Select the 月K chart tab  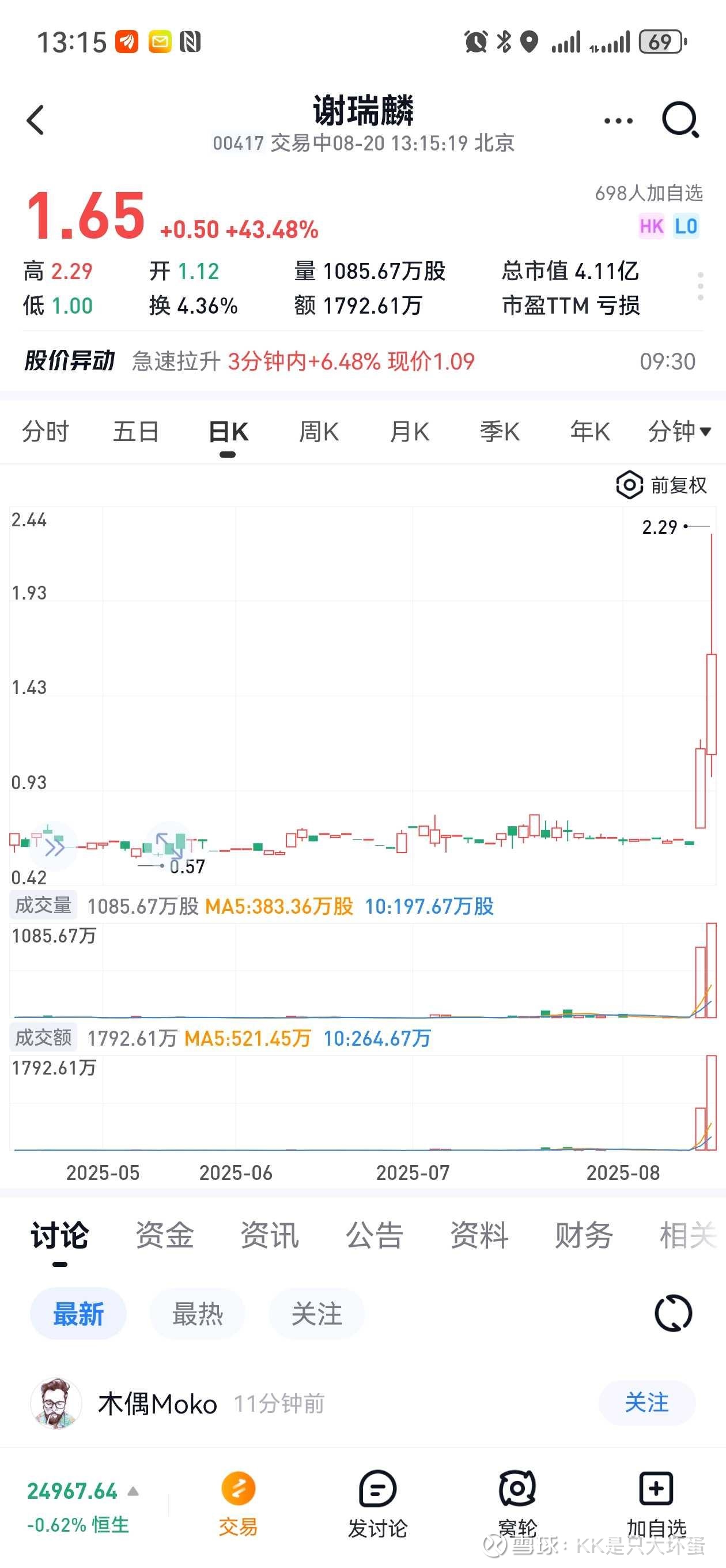point(409,432)
